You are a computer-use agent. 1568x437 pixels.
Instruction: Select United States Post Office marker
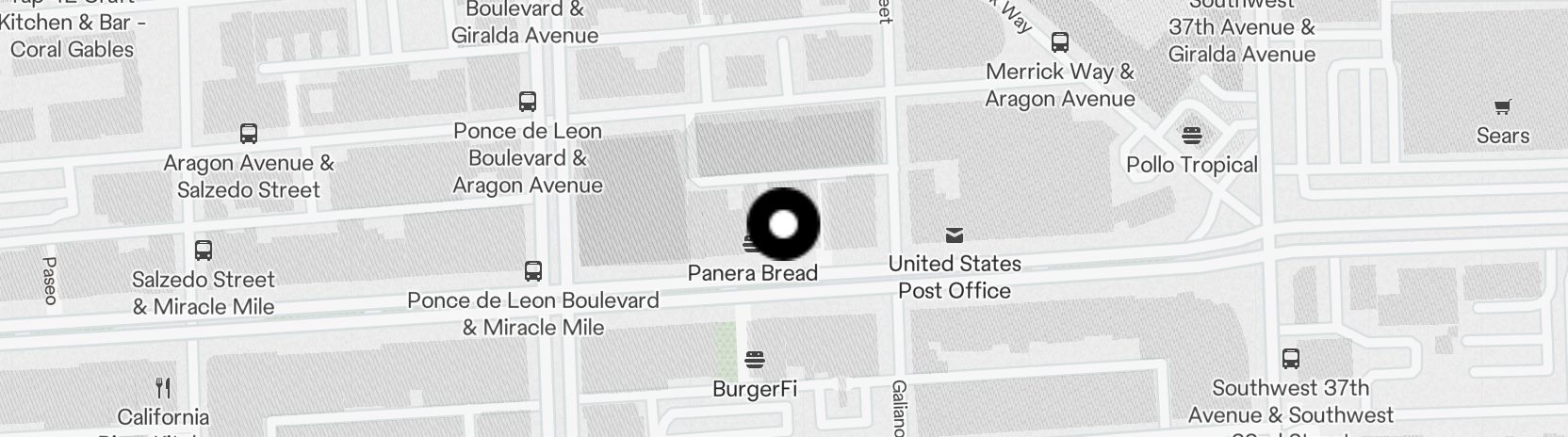pos(955,235)
